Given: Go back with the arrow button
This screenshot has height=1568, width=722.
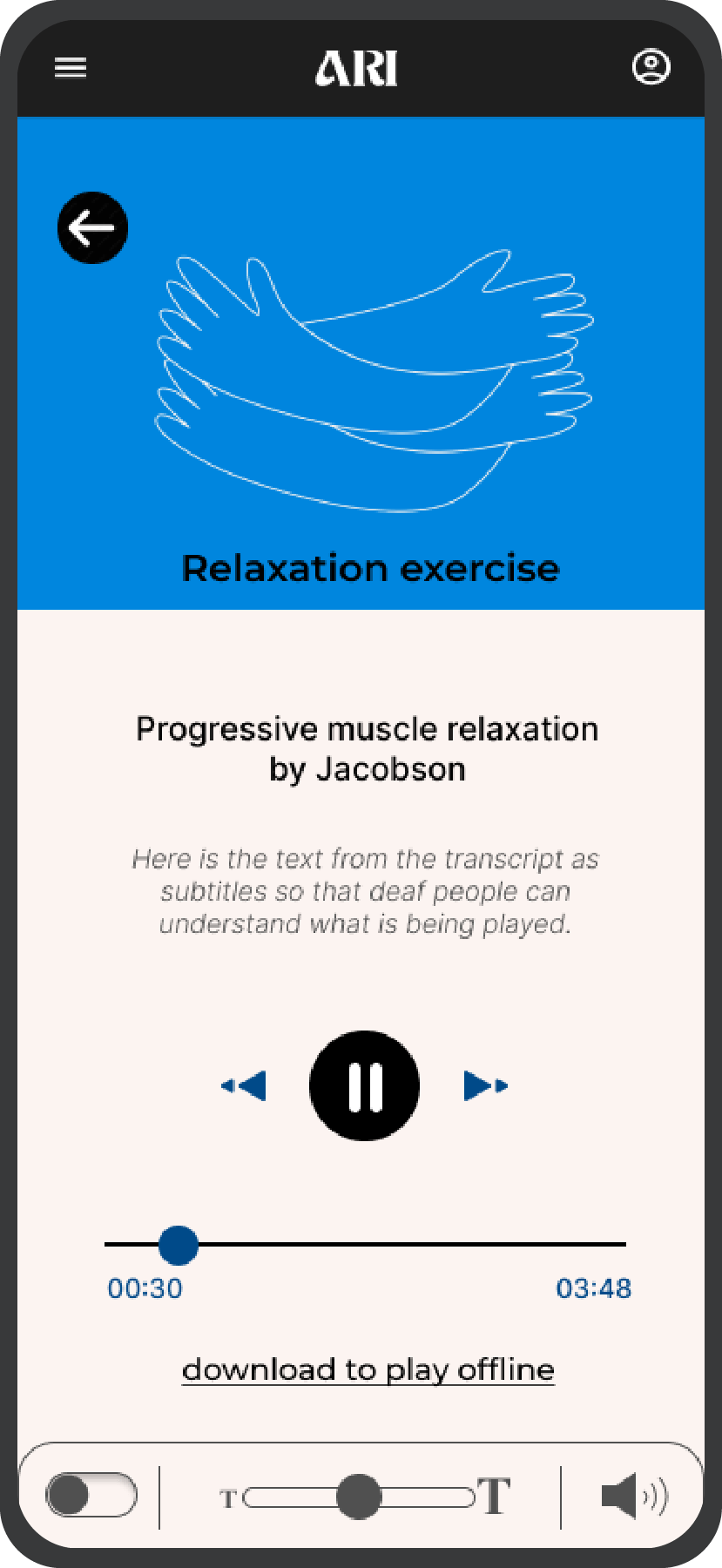Looking at the screenshot, I should (92, 228).
